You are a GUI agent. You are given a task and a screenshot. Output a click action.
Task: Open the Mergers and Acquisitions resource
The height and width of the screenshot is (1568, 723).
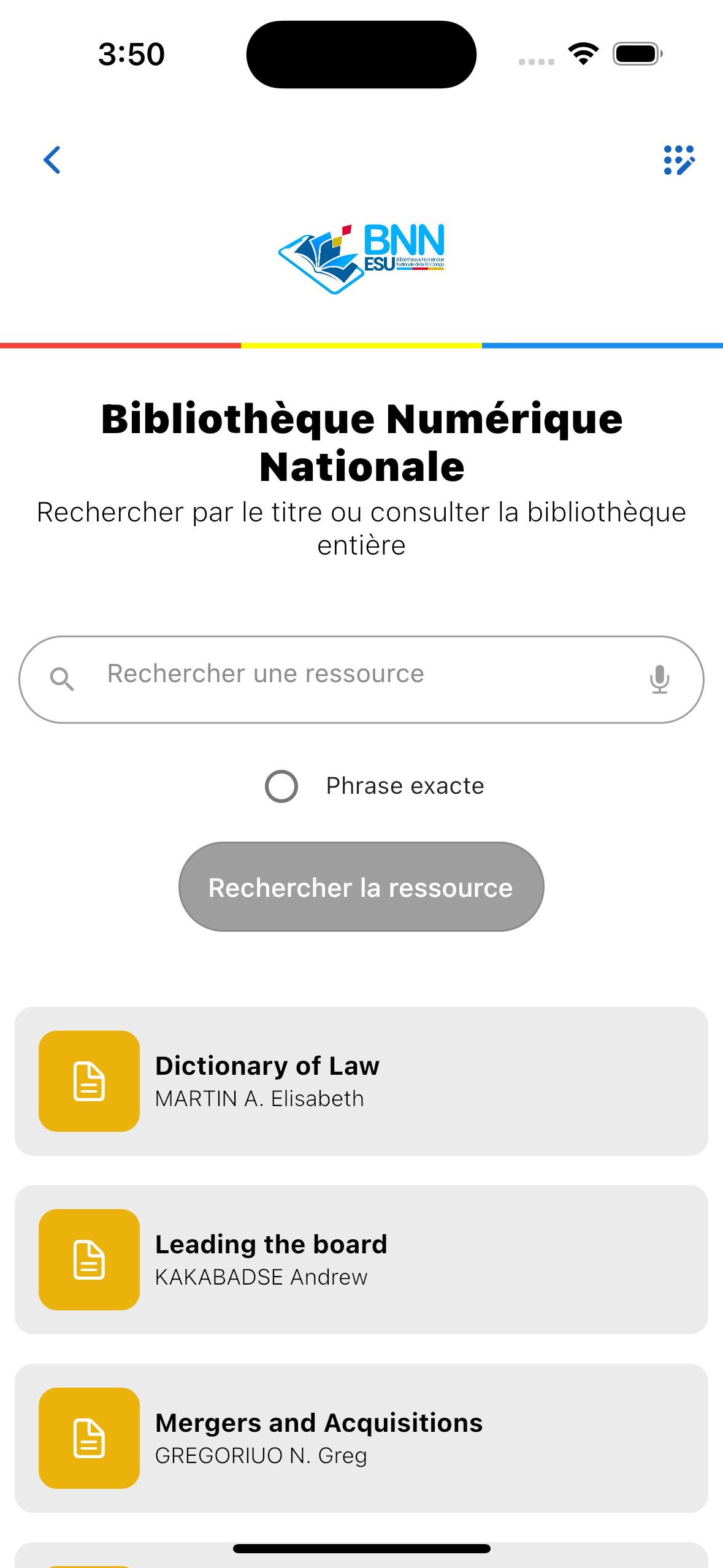point(361,1438)
